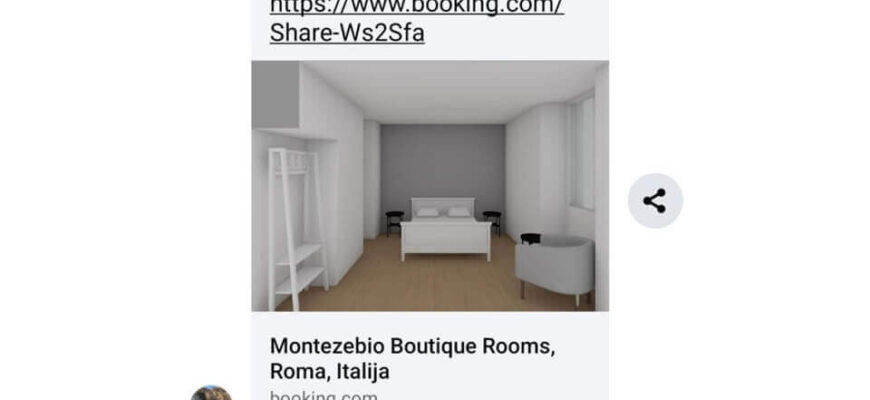The width and height of the screenshot is (870, 400).
Task: Share the Montezebio Boutique Rooms message
Action: point(655,201)
